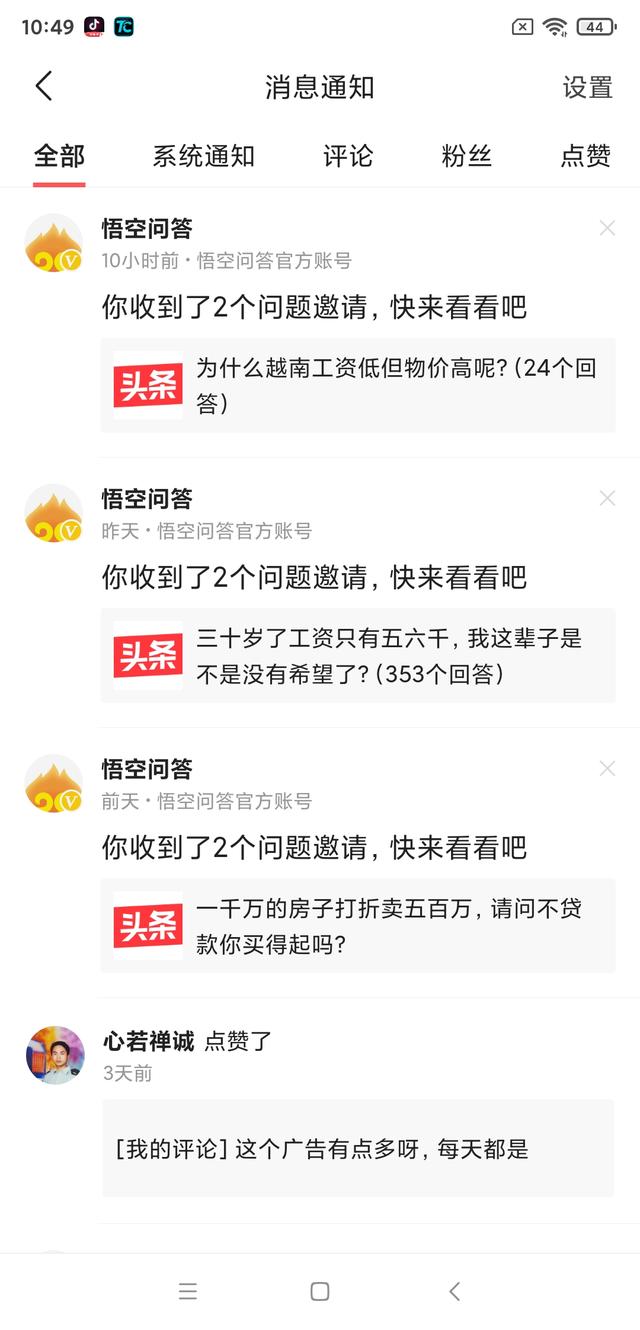
Task: Dismiss the 10小时前 悟空问答 notification
Action: point(607,228)
